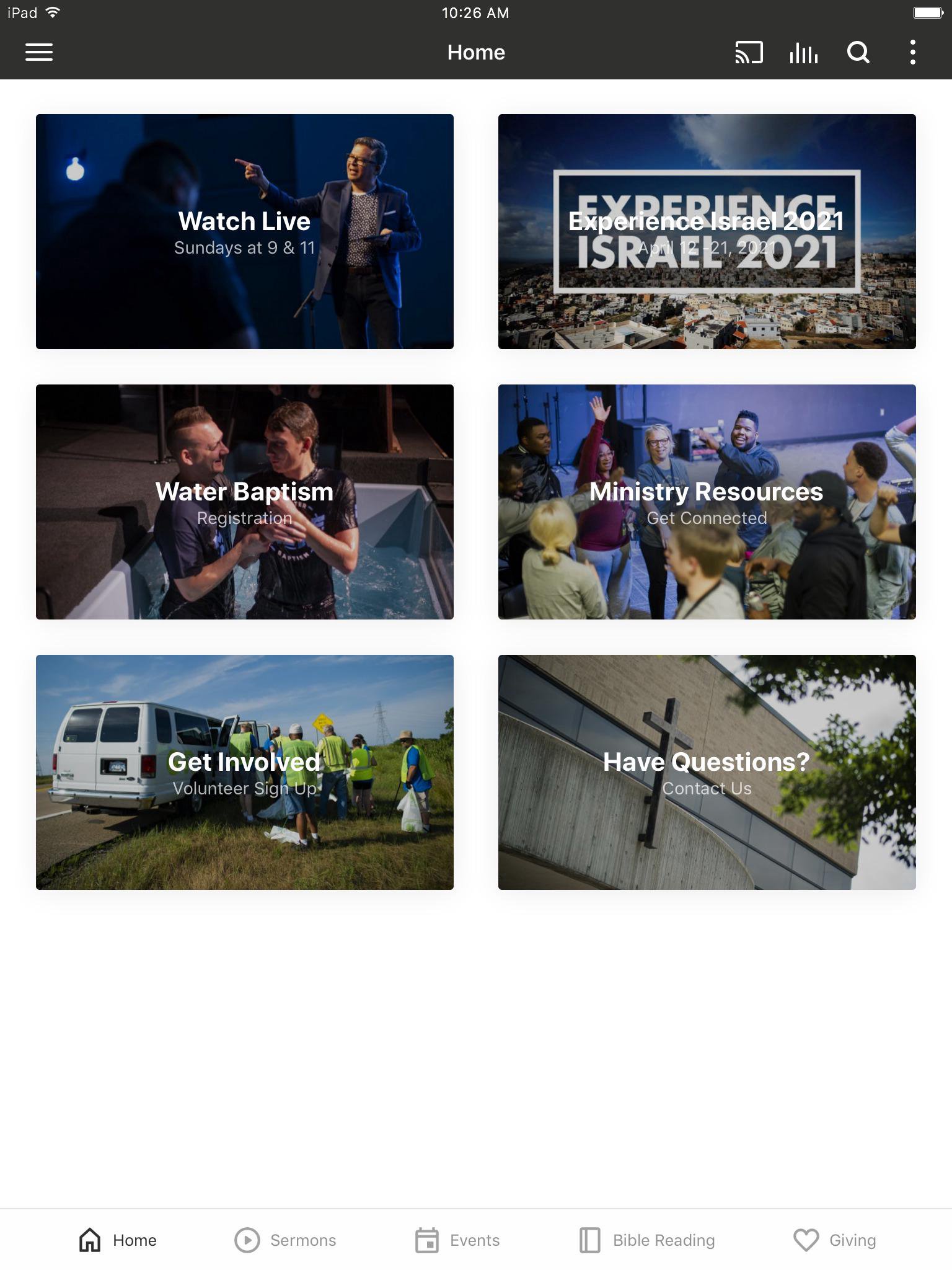Open the Watch Live card
The width and height of the screenshot is (952, 1270).
244,231
